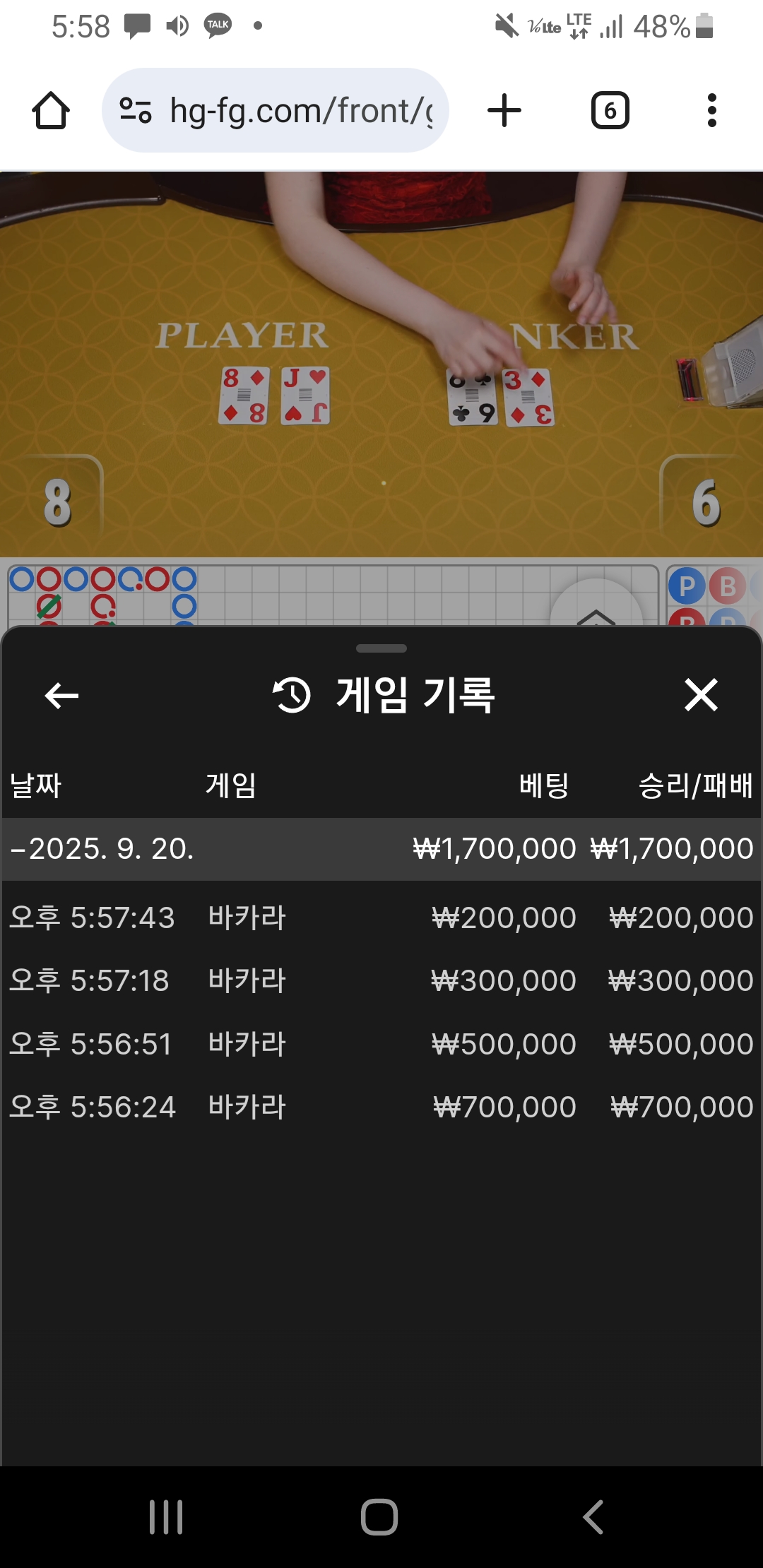Open the 오후 5:57:43 바카라 record
The height and width of the screenshot is (1568, 763).
click(381, 917)
